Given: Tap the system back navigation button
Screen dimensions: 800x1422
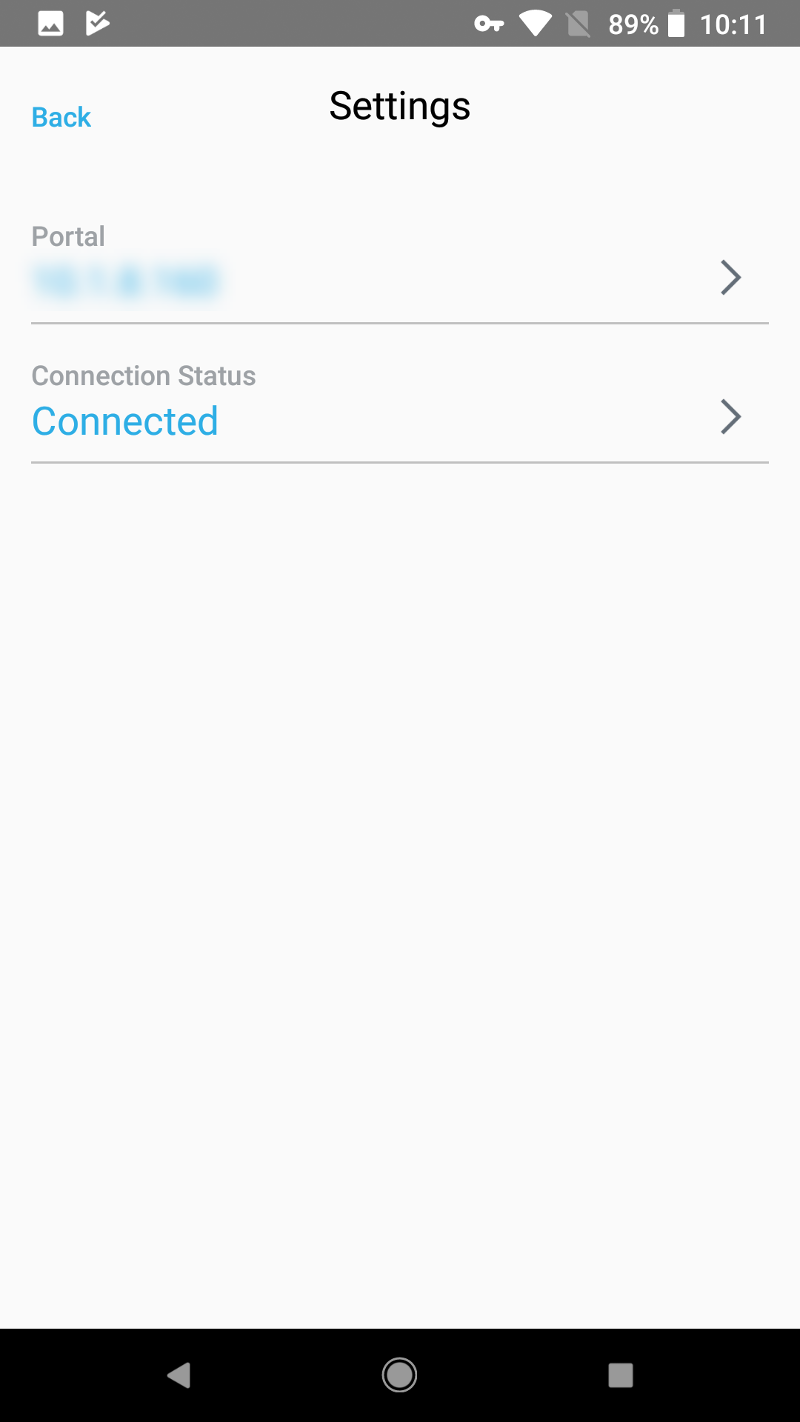Looking at the screenshot, I should (179, 1375).
